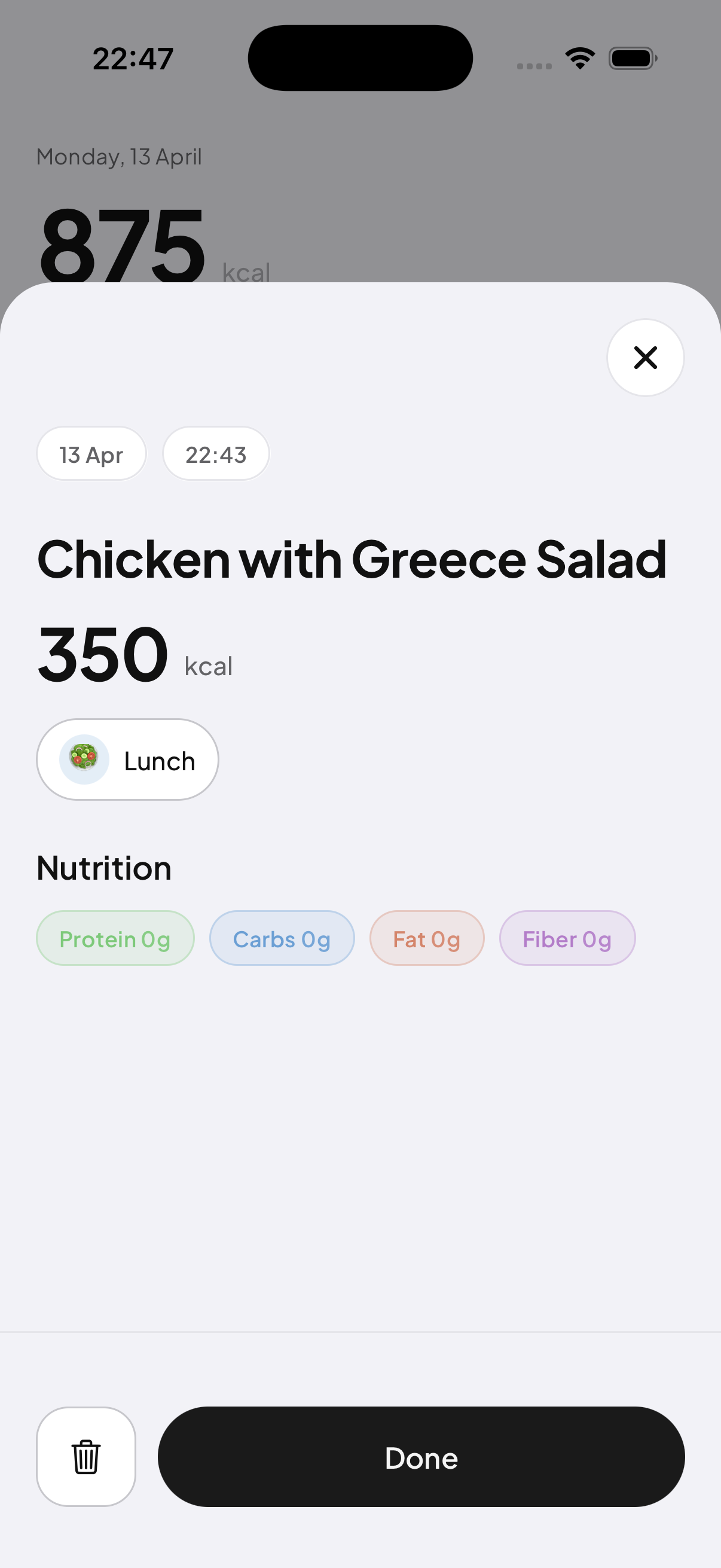Tap the close X to dismiss the meal sheet
Screen dimensions: 721x1568
tap(645, 358)
